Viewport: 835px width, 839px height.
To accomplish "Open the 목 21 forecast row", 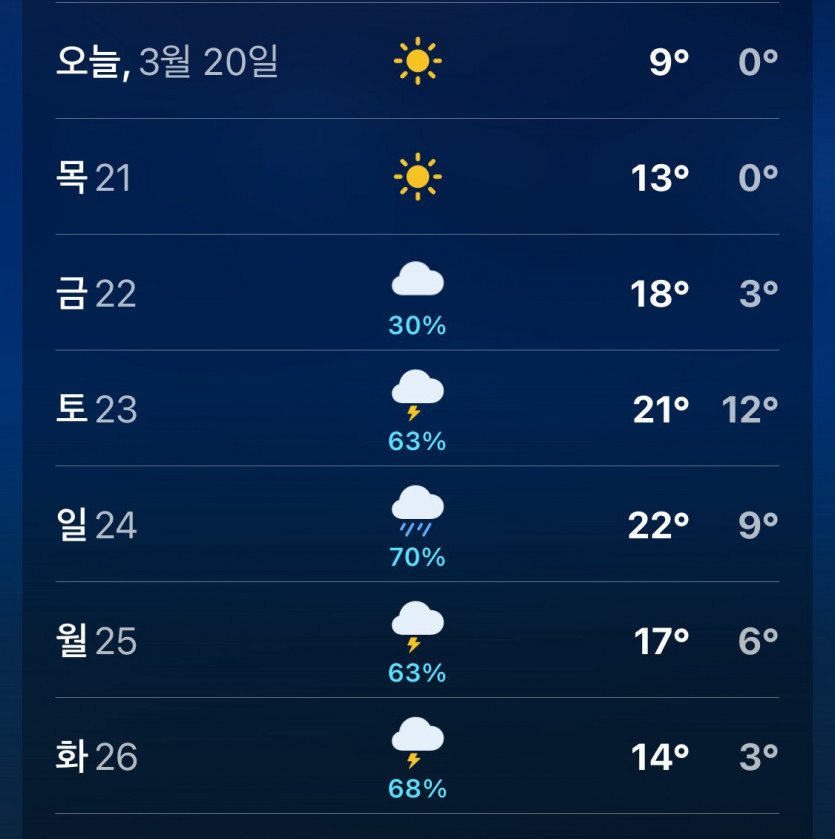I will point(417,178).
